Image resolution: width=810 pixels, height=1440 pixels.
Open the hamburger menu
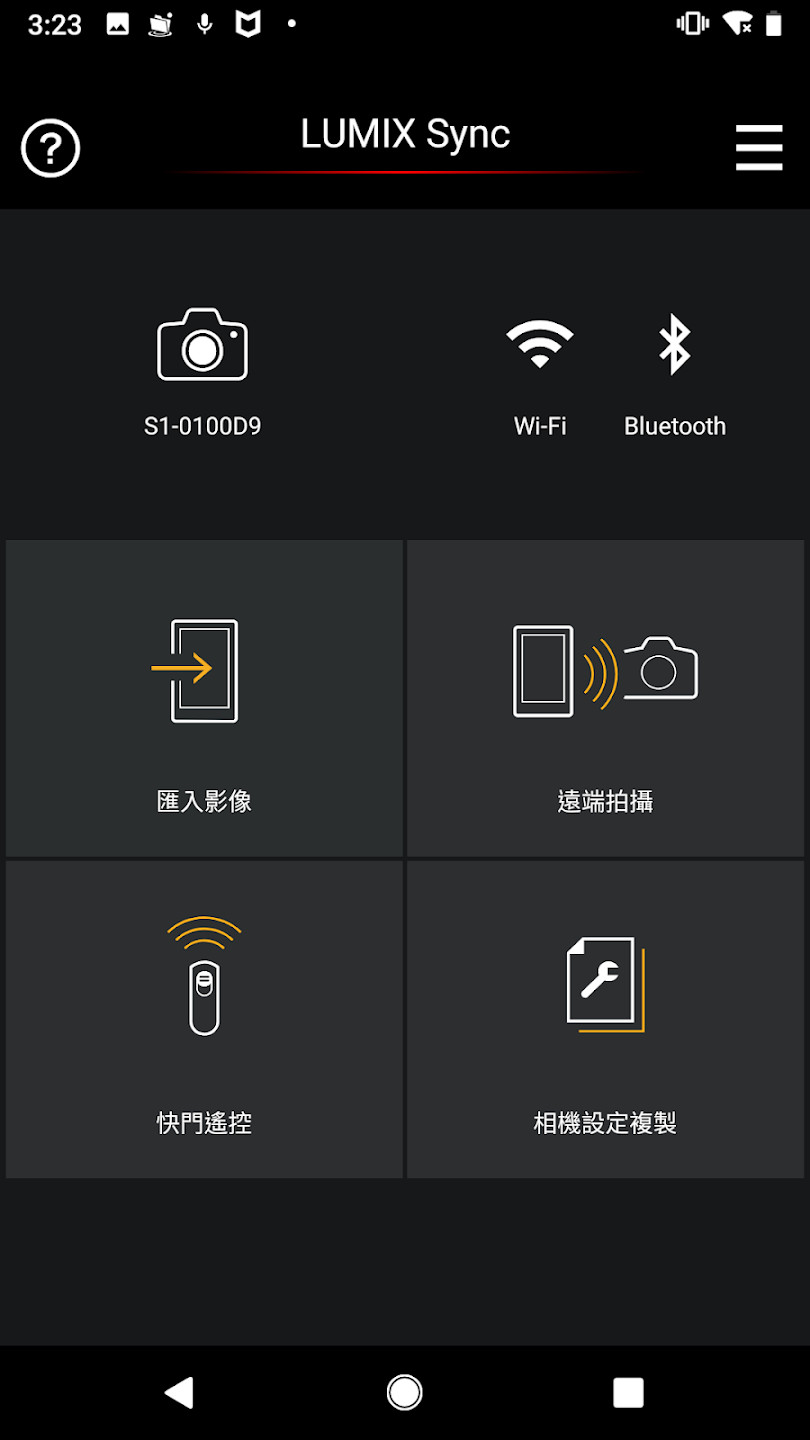[x=759, y=147]
